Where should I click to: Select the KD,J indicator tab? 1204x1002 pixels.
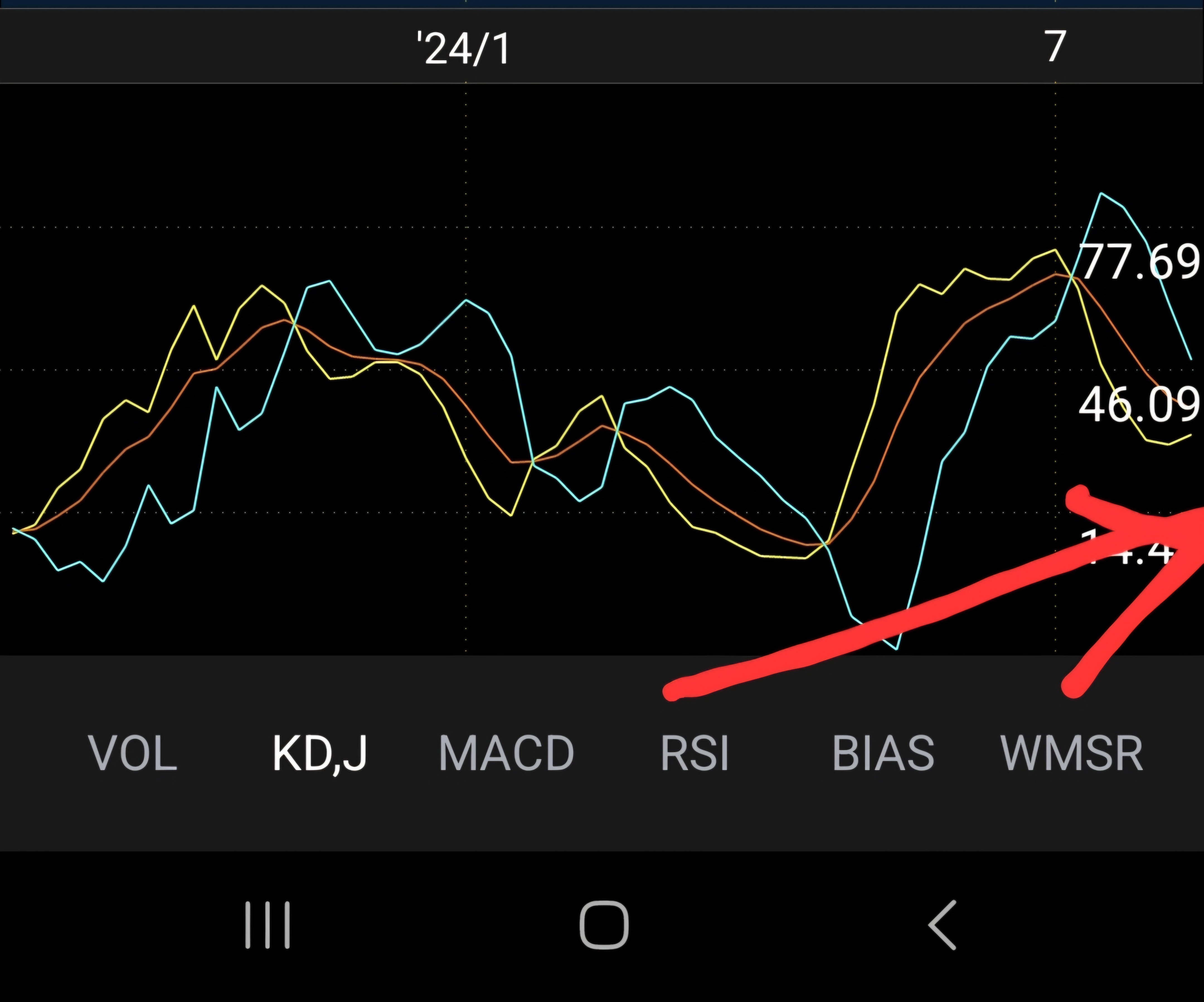319,753
